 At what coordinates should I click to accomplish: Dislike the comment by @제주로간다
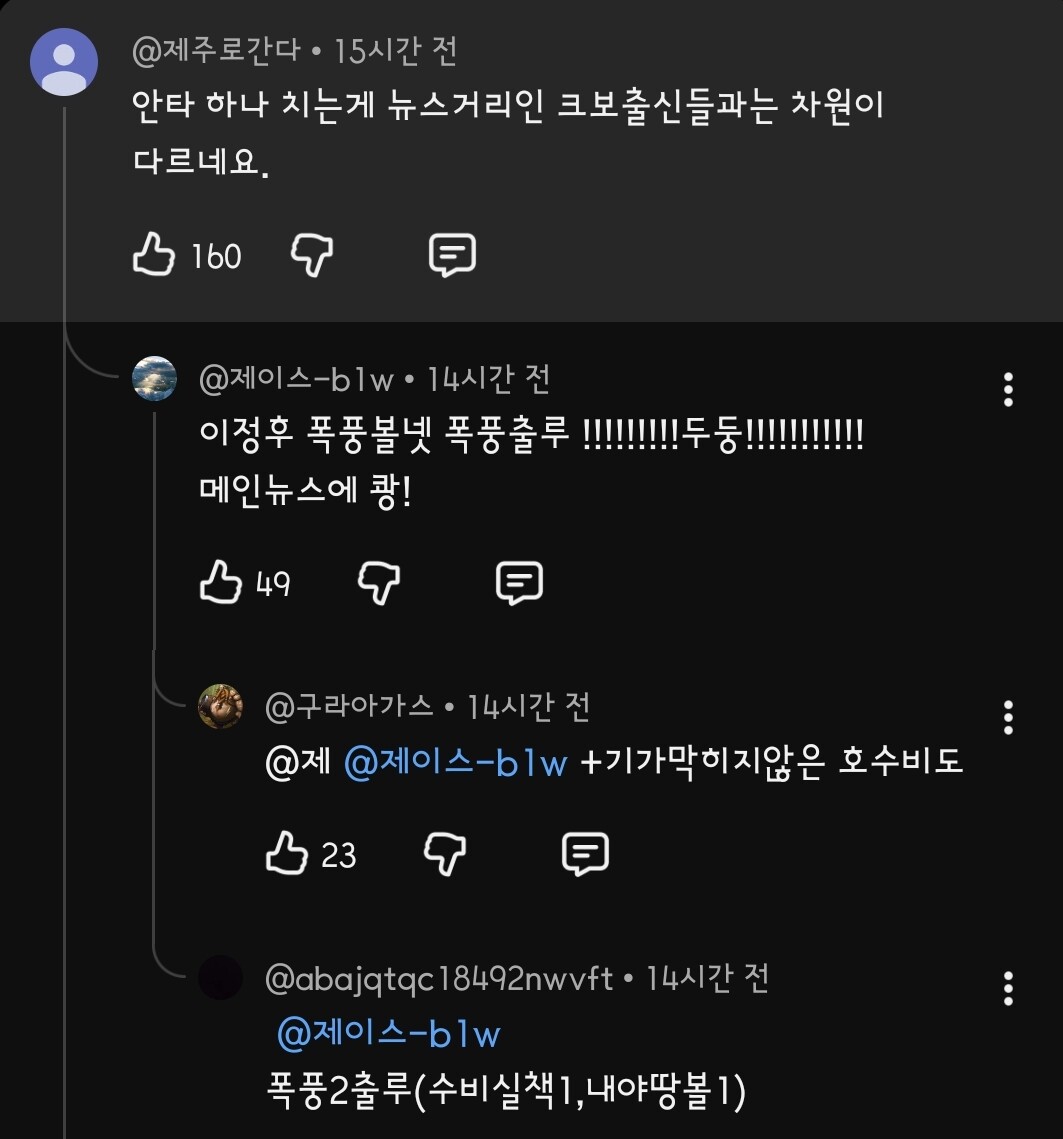(312, 255)
